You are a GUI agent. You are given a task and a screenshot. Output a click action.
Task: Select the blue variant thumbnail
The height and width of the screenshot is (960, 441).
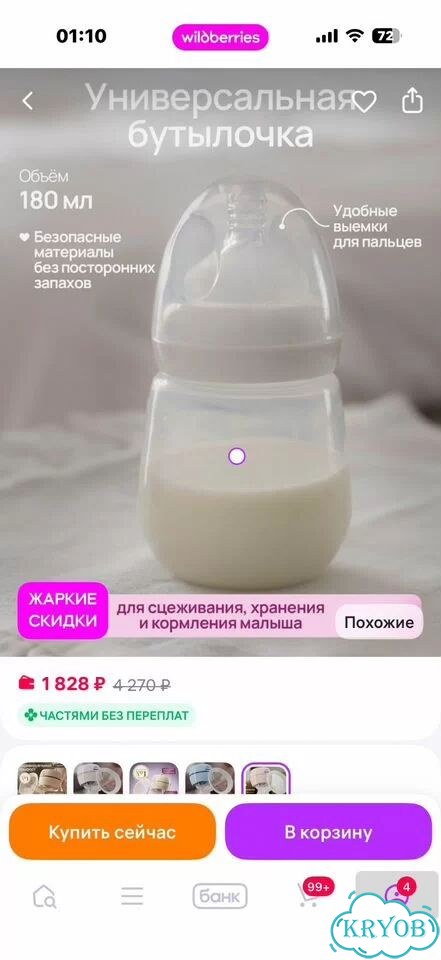[210, 778]
